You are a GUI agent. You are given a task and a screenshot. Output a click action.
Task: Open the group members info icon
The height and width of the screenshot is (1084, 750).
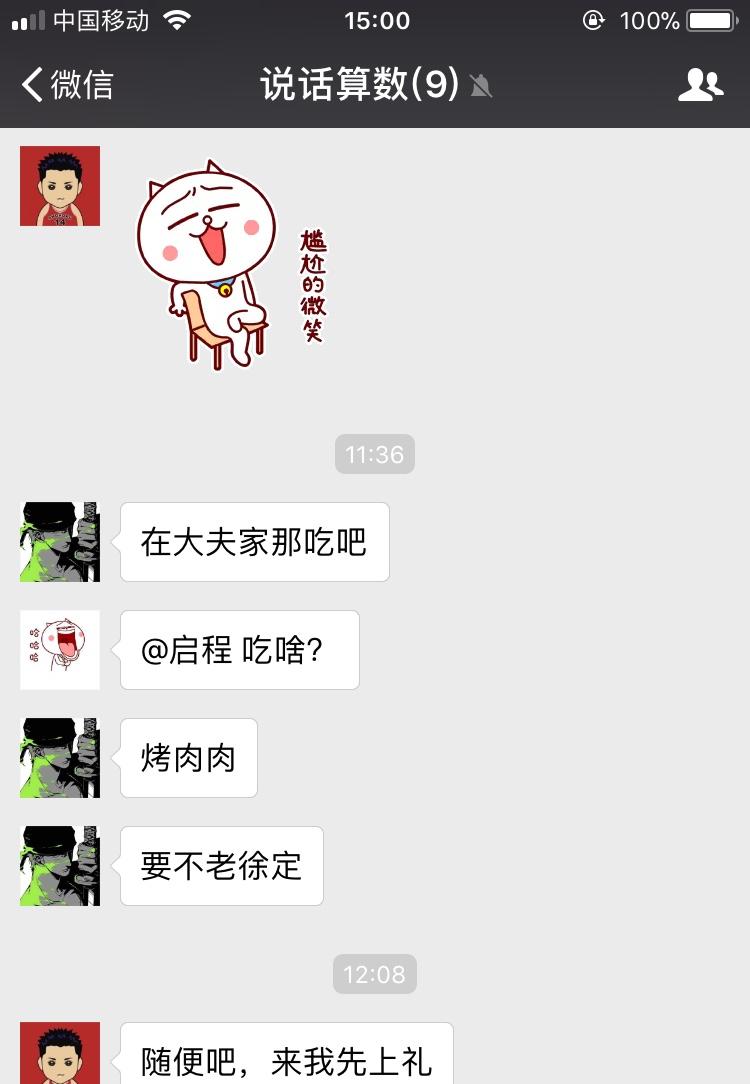click(699, 85)
